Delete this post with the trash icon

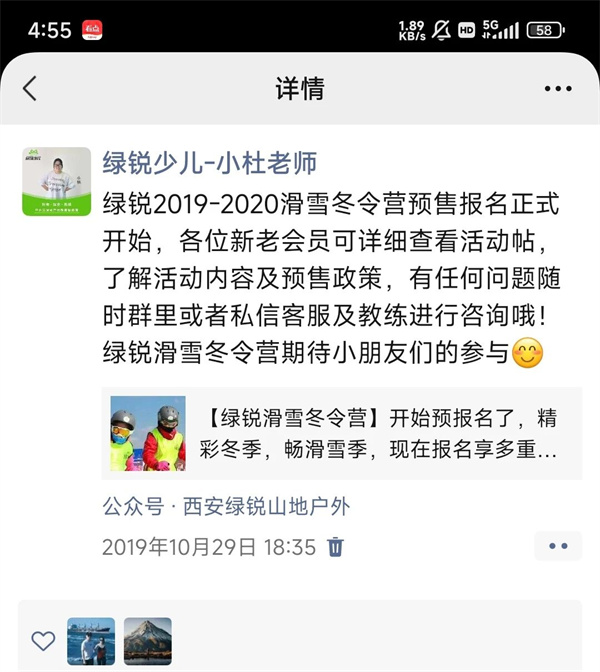[x=336, y=547]
